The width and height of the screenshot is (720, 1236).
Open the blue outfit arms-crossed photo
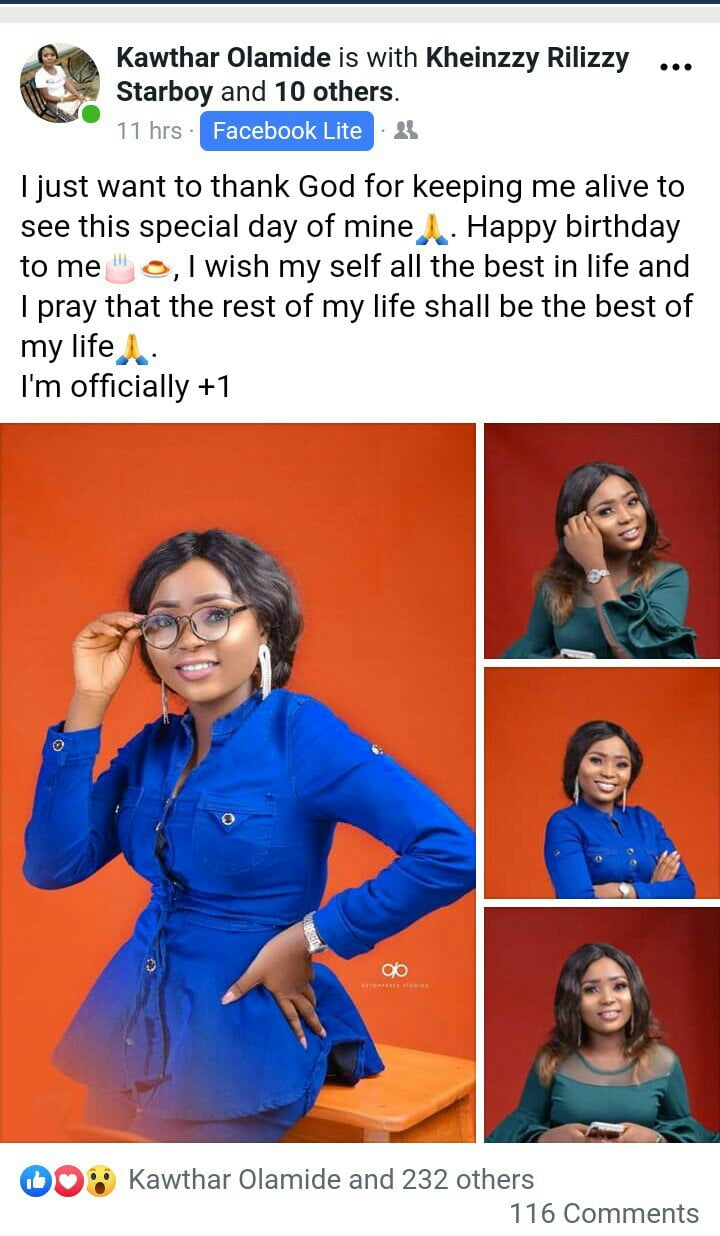(x=602, y=783)
